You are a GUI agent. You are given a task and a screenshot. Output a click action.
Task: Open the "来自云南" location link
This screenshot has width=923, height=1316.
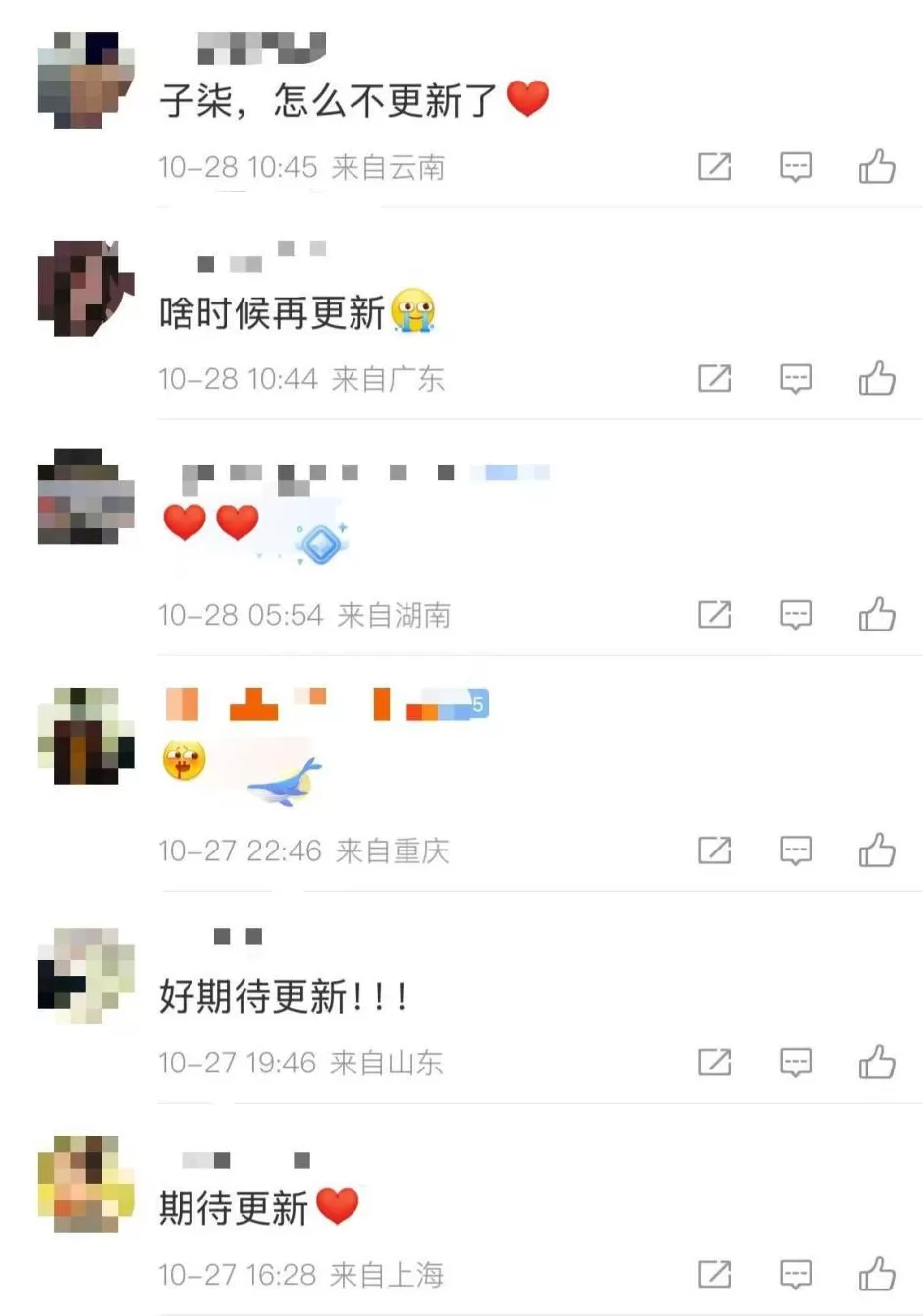click(x=391, y=167)
